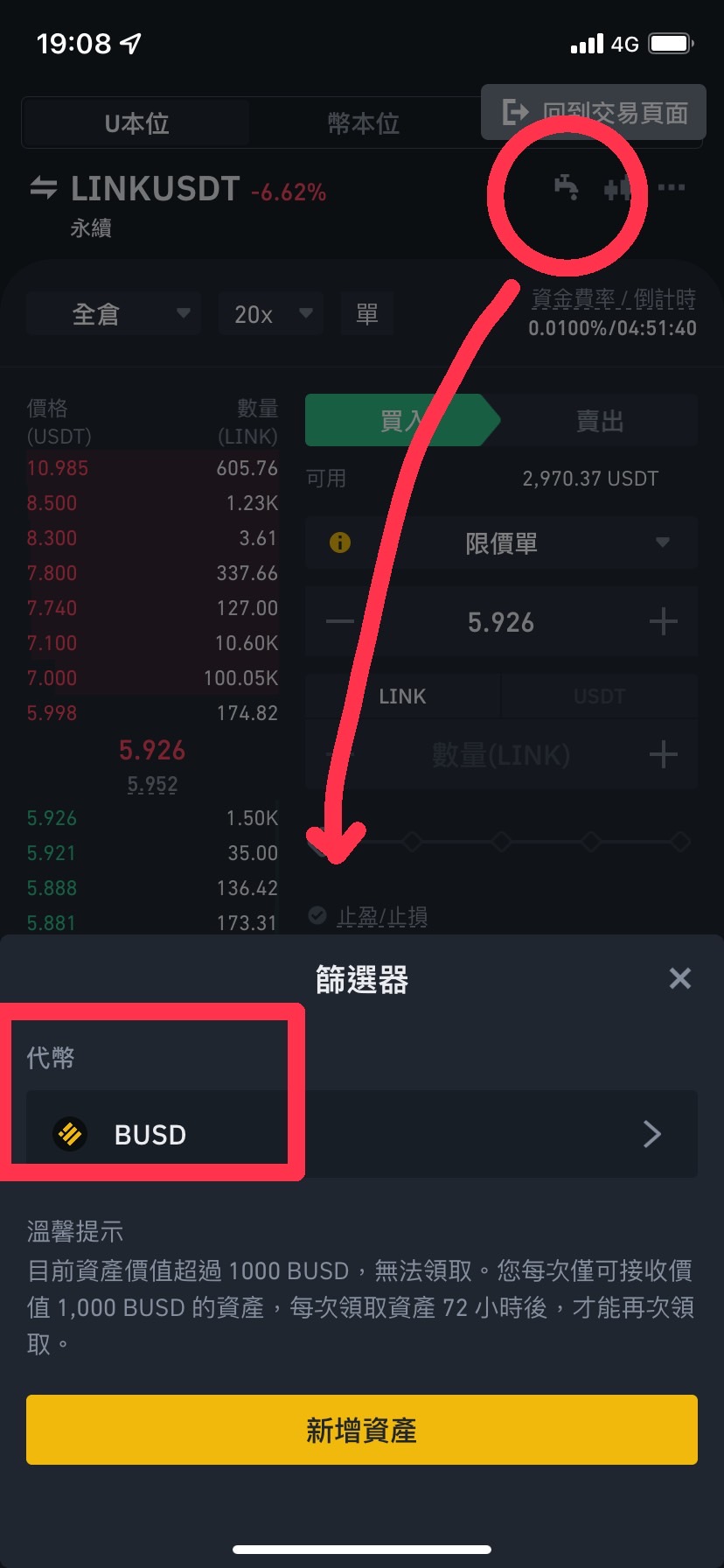Open the 全倉 margin mode dropdown
Screen dimensions: 724x1568
(x=112, y=313)
